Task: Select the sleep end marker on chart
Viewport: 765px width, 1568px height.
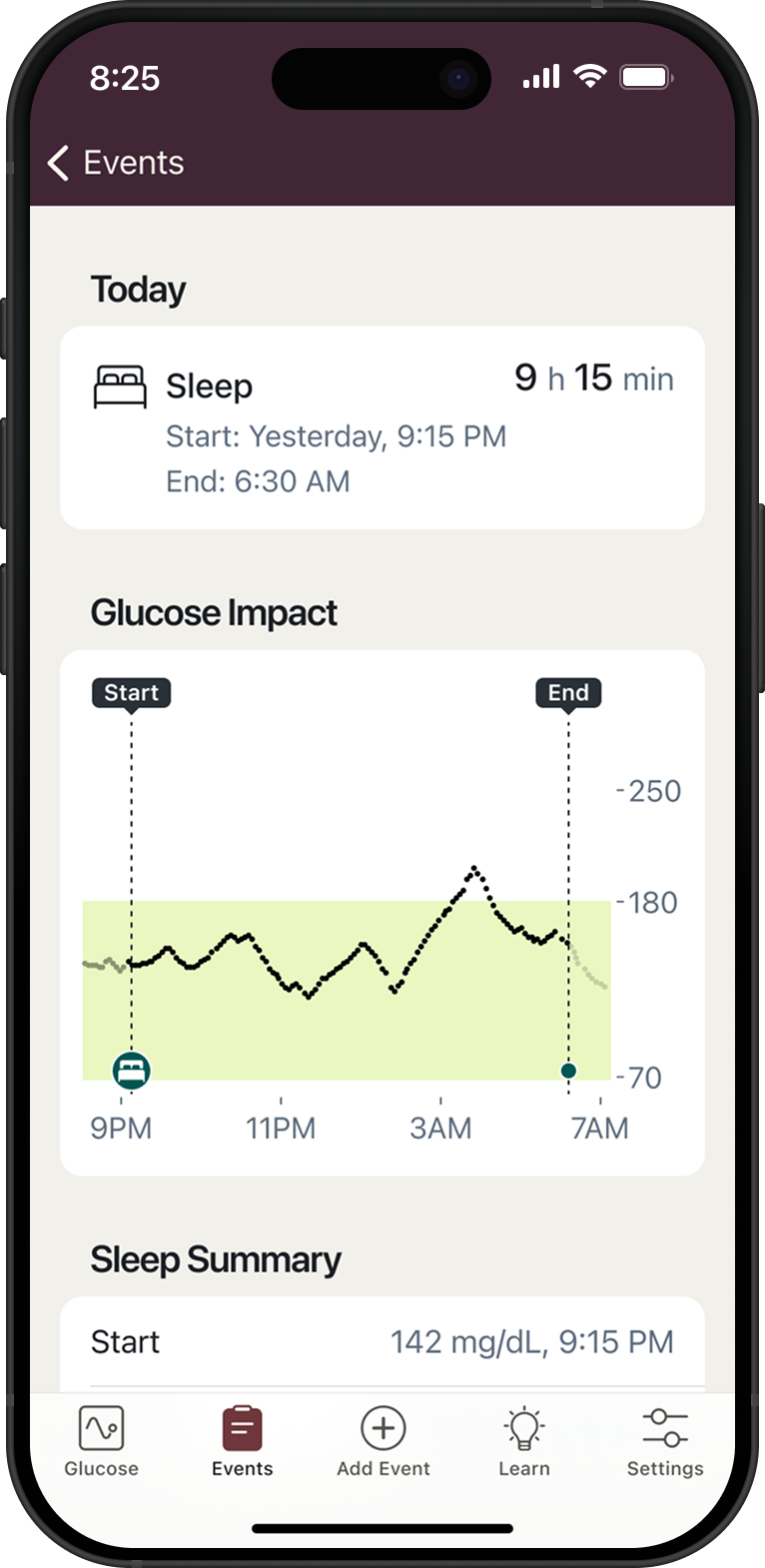Action: point(568,1071)
